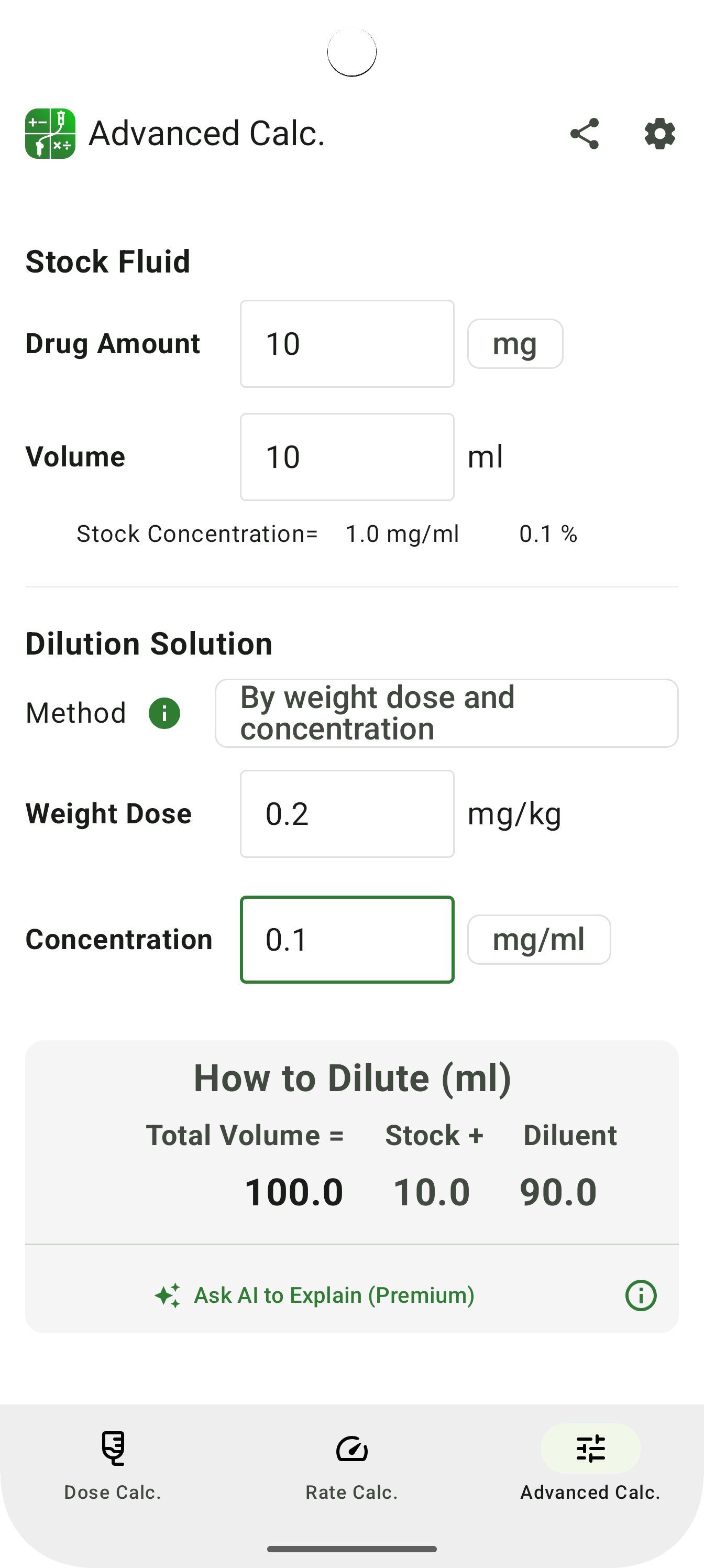Open settings via the gear icon

point(659,134)
